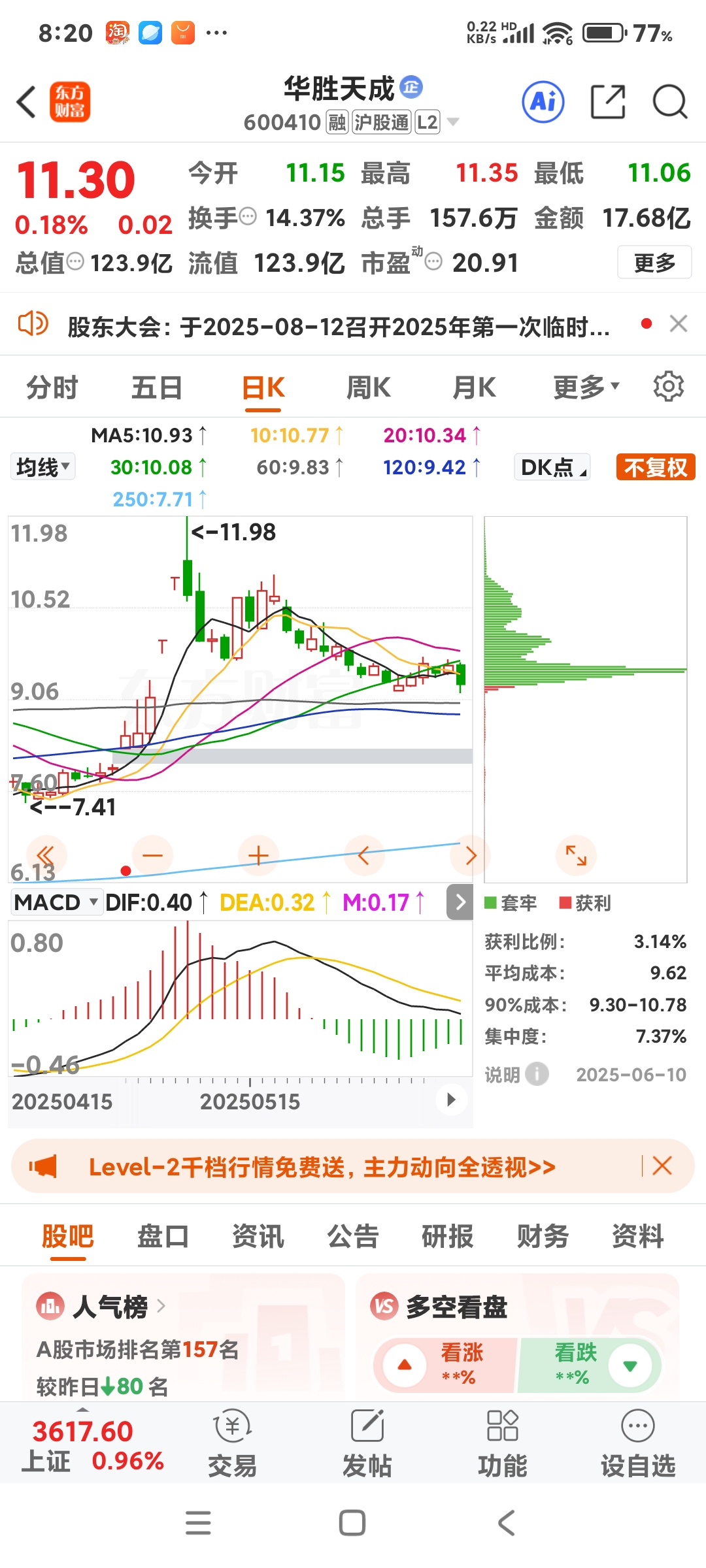This screenshot has height=1568, width=706.
Task: Open the 不复权 adjustment option
Action: coord(656,467)
